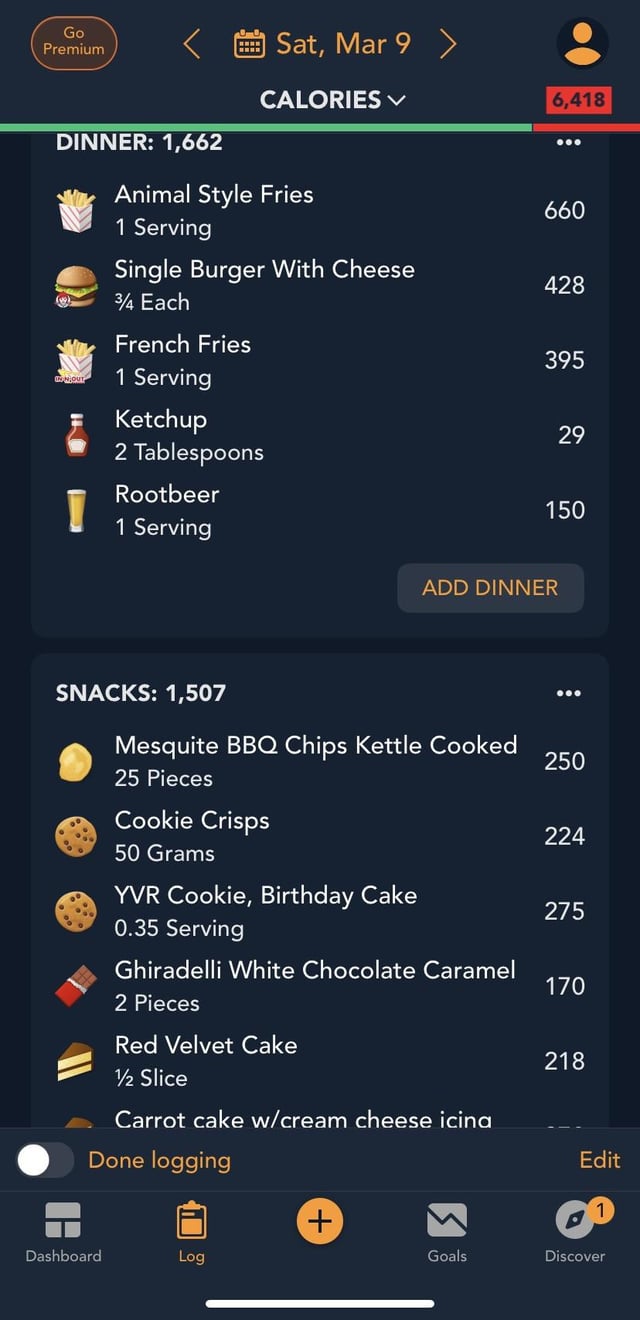Tap the orange plus button to add food
640x1320 pixels.
[320, 1221]
